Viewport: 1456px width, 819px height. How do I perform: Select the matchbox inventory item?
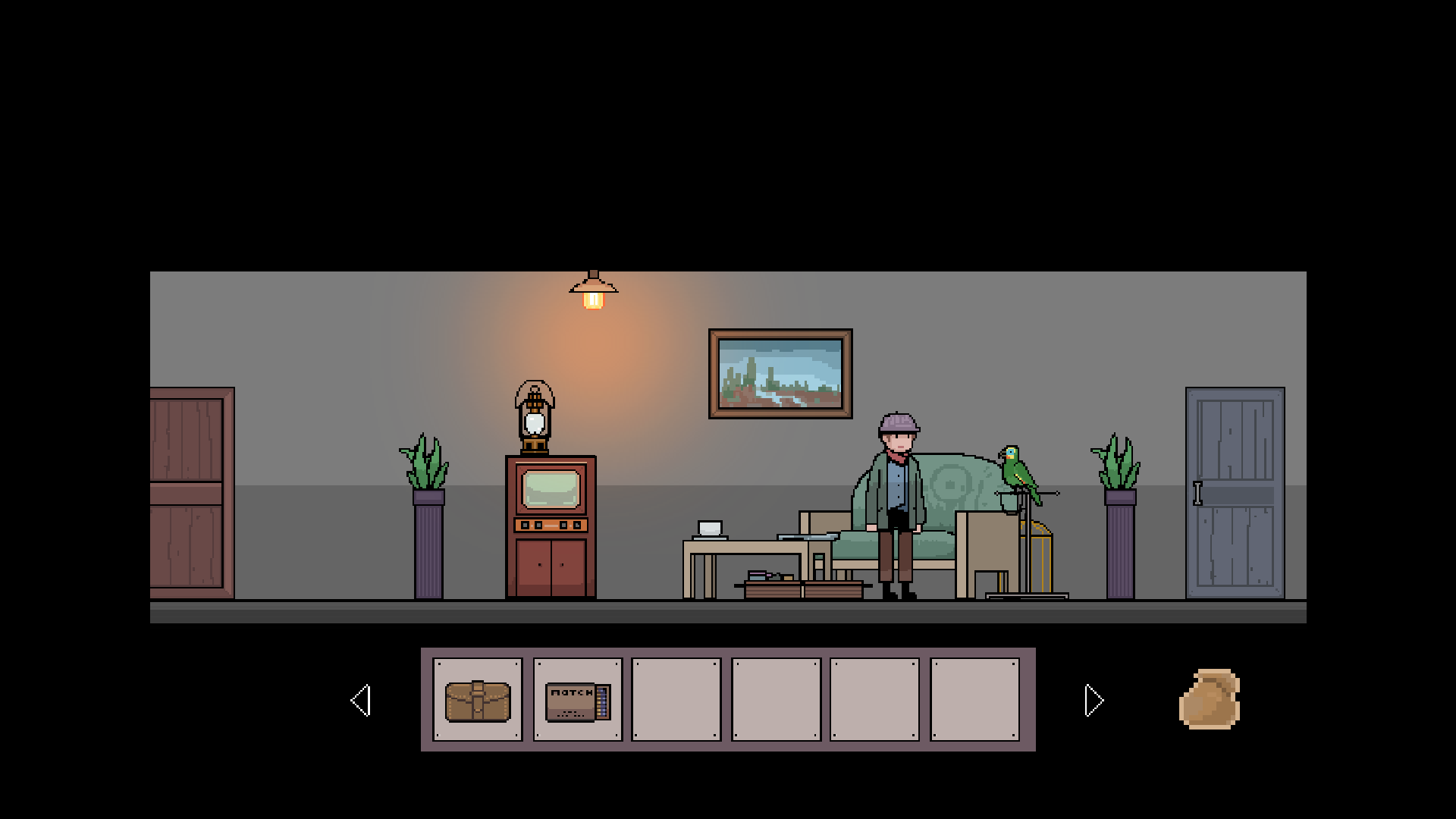click(x=577, y=701)
